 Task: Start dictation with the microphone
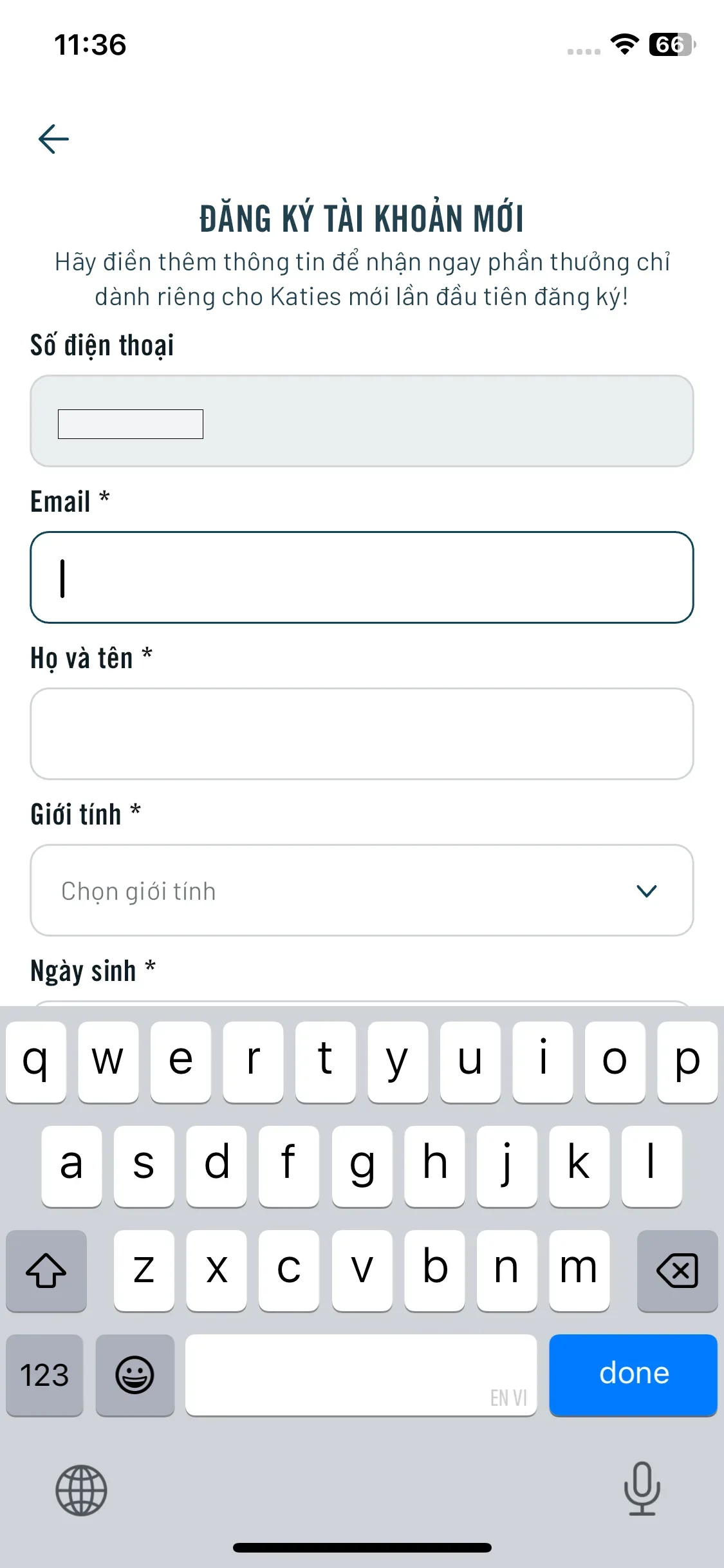(642, 1488)
